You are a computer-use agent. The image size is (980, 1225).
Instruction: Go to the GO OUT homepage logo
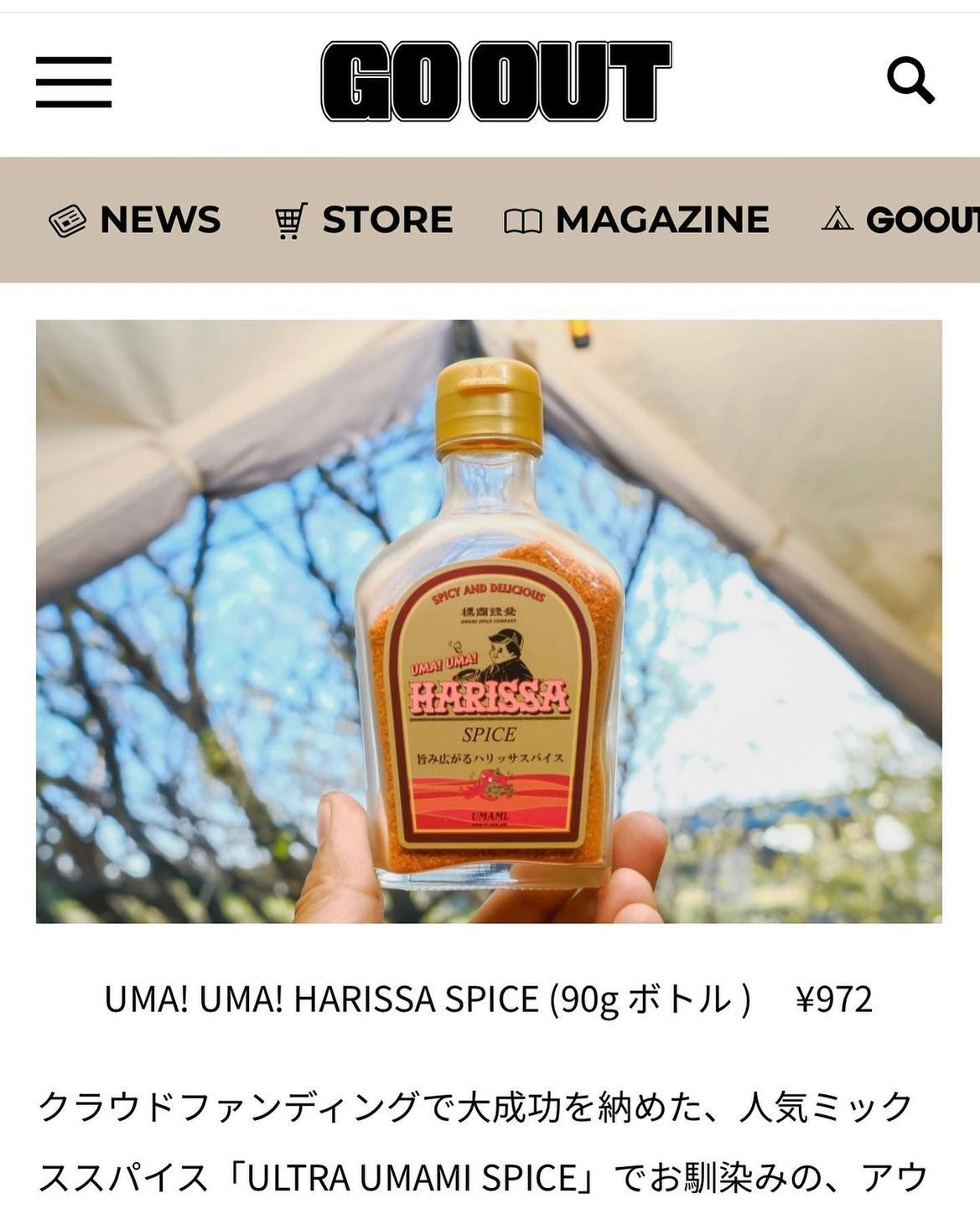pos(495,81)
